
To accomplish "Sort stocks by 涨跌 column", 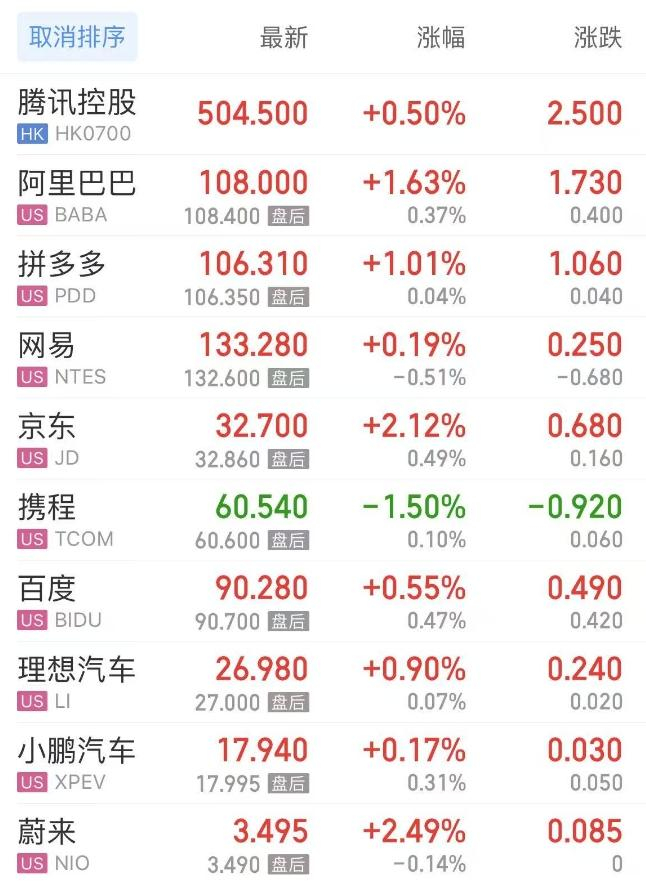I will (597, 38).
